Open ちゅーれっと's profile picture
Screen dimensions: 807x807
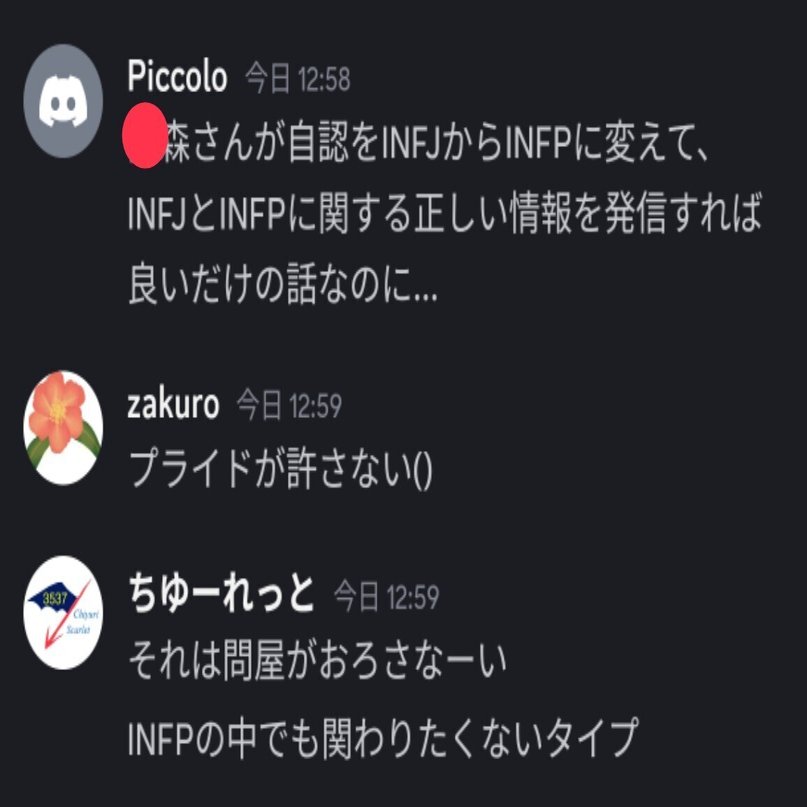(x=64, y=613)
